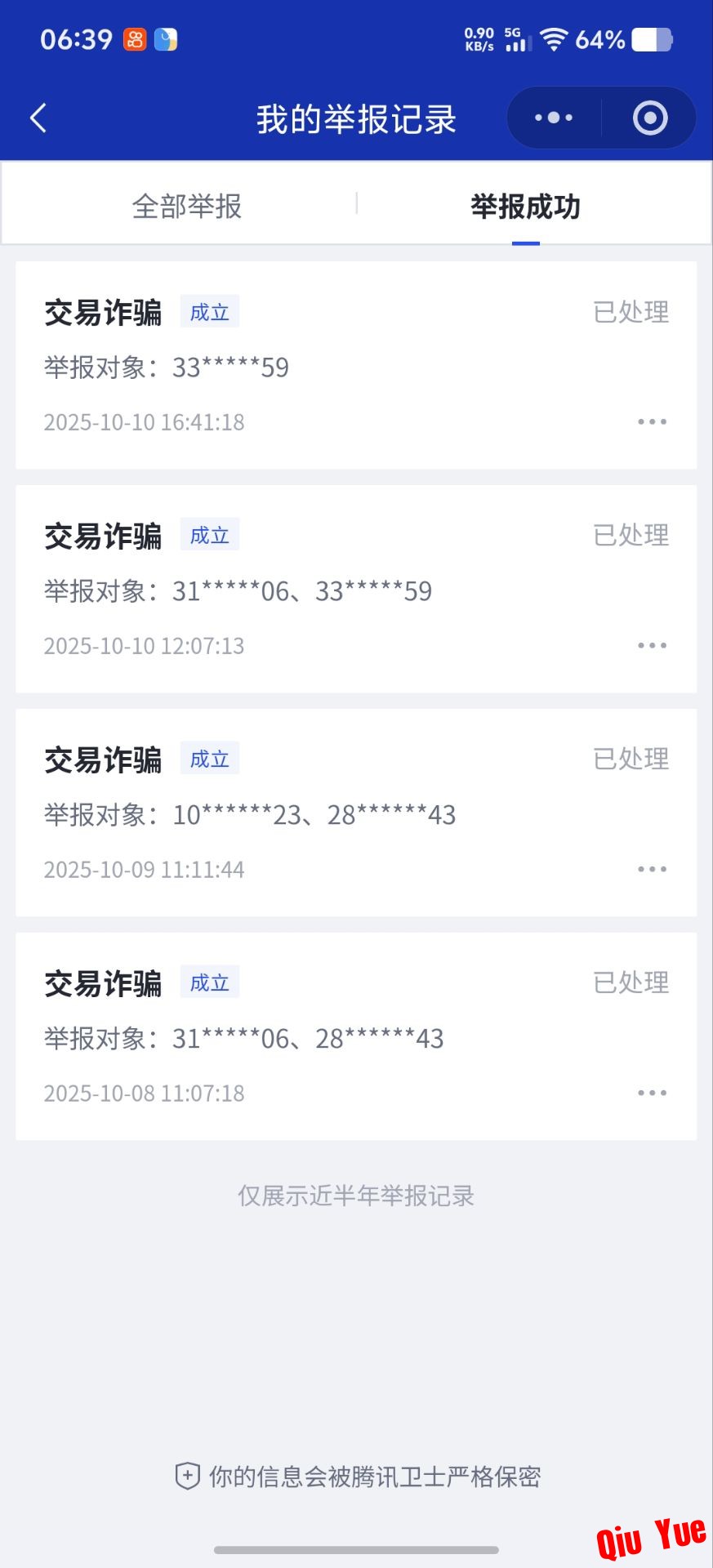View the report dated 2025-10-08 11:07:18

tap(327, 1036)
